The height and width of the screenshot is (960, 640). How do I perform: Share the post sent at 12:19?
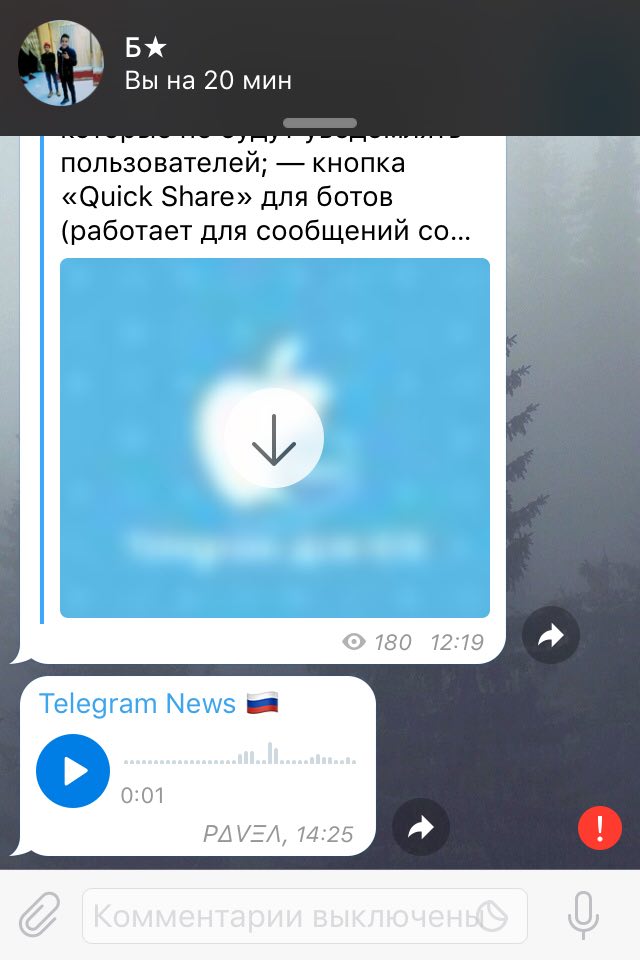coord(550,636)
